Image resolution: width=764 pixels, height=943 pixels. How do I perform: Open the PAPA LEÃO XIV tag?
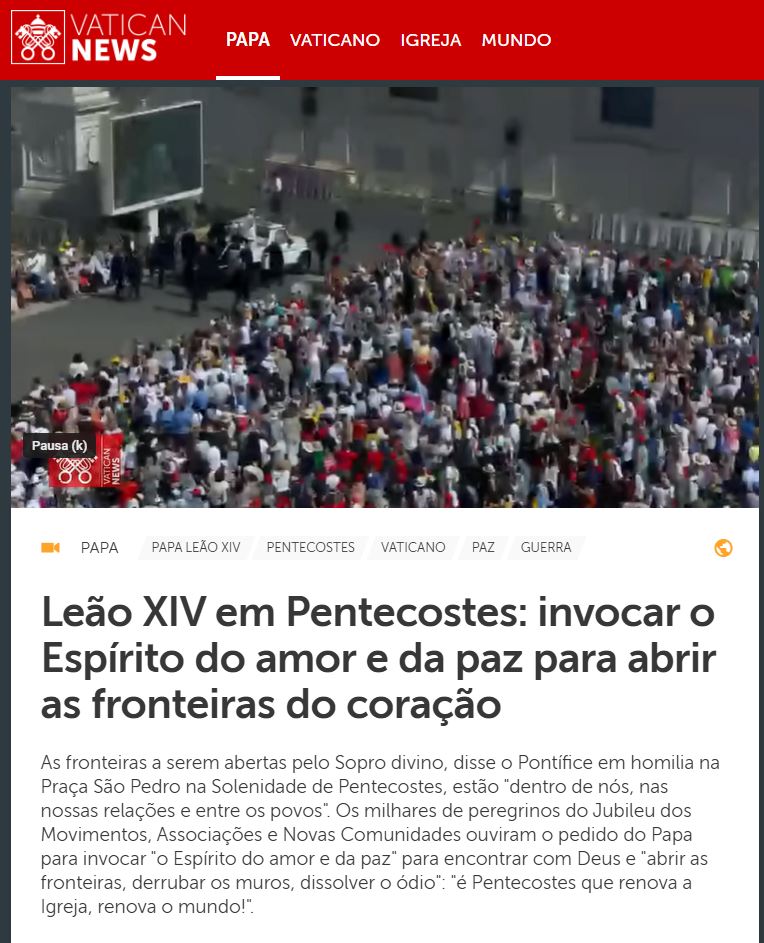196,548
